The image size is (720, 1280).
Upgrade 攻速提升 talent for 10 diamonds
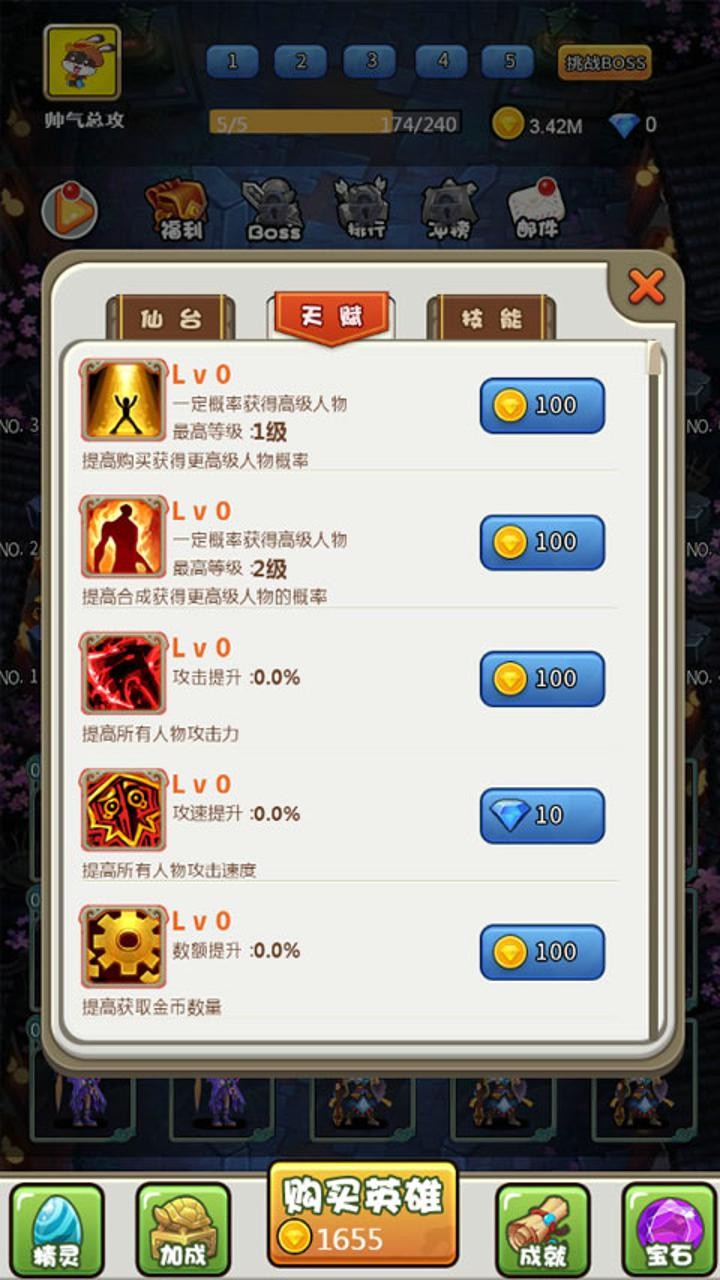tap(542, 816)
